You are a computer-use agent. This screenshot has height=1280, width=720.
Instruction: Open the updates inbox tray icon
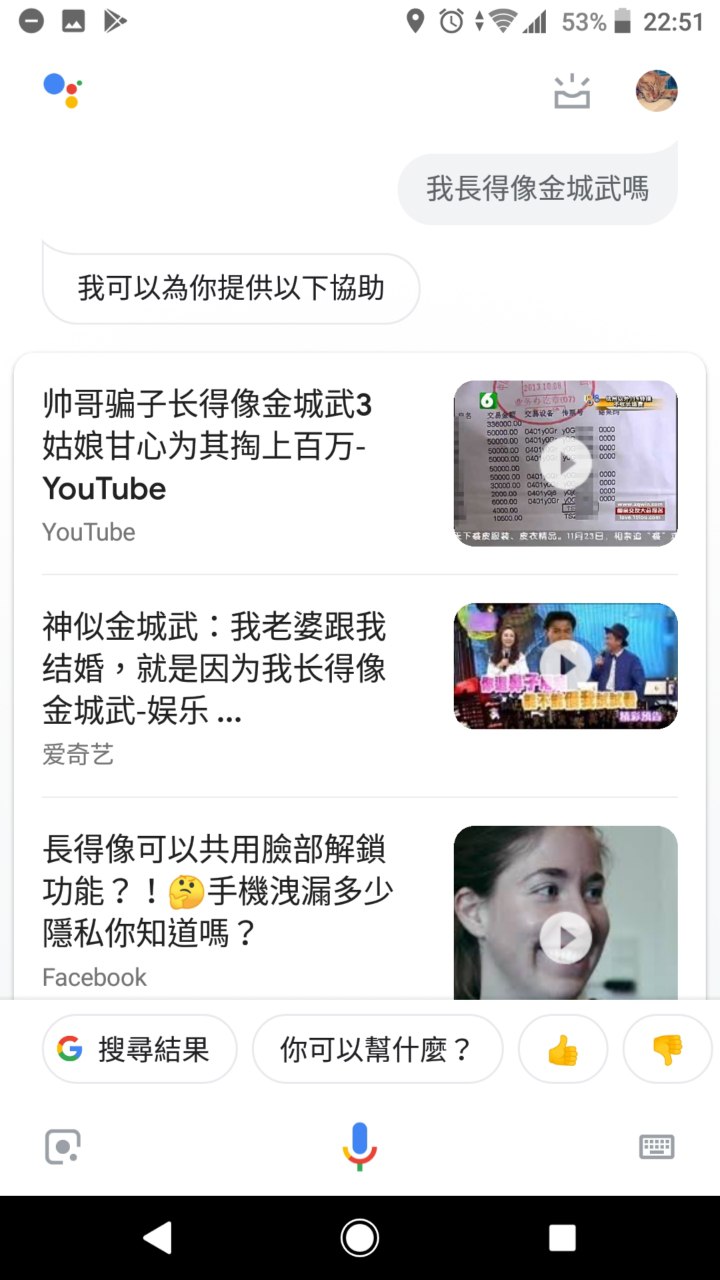tap(572, 92)
